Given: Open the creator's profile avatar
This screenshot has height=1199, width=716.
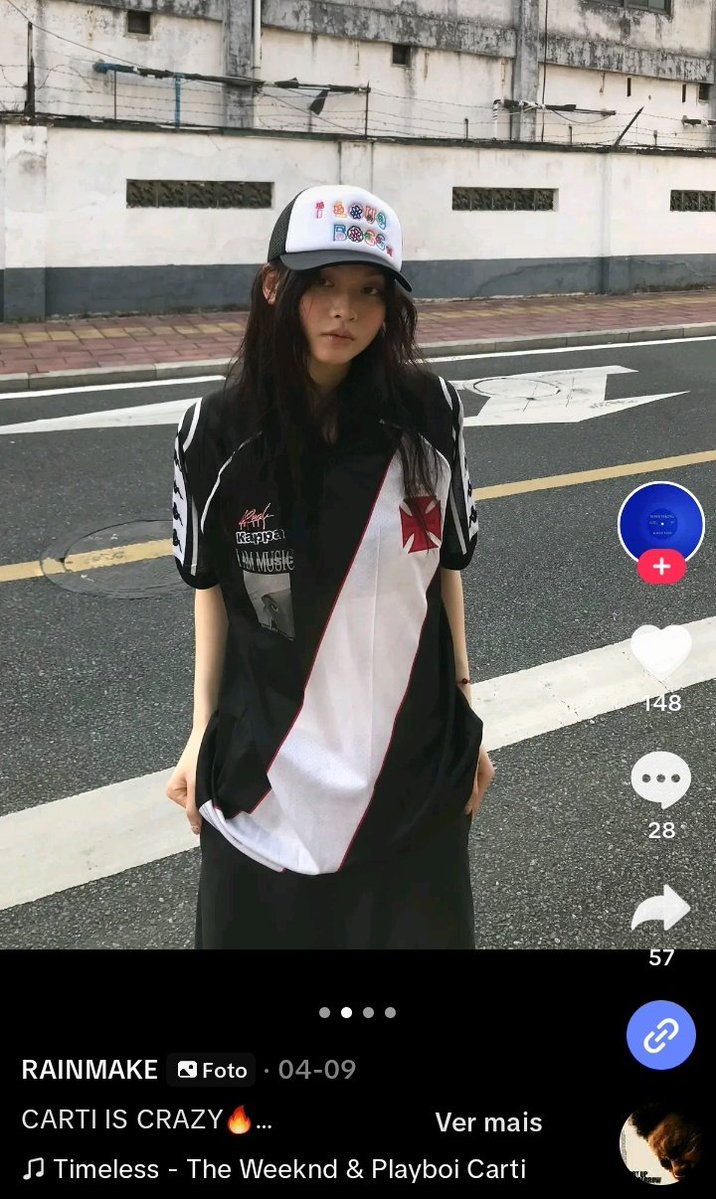Looking at the screenshot, I should point(660,523).
